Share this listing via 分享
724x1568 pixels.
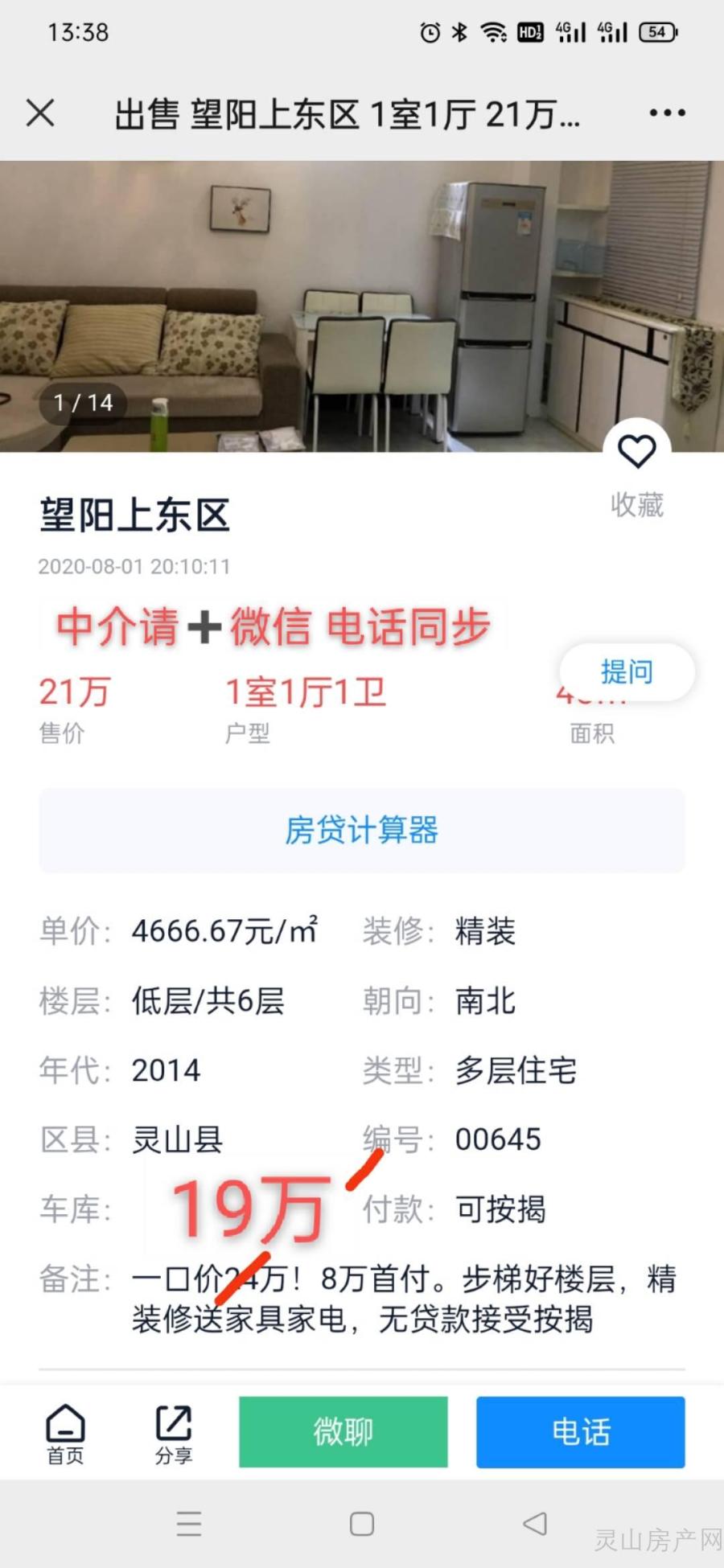174,1434
